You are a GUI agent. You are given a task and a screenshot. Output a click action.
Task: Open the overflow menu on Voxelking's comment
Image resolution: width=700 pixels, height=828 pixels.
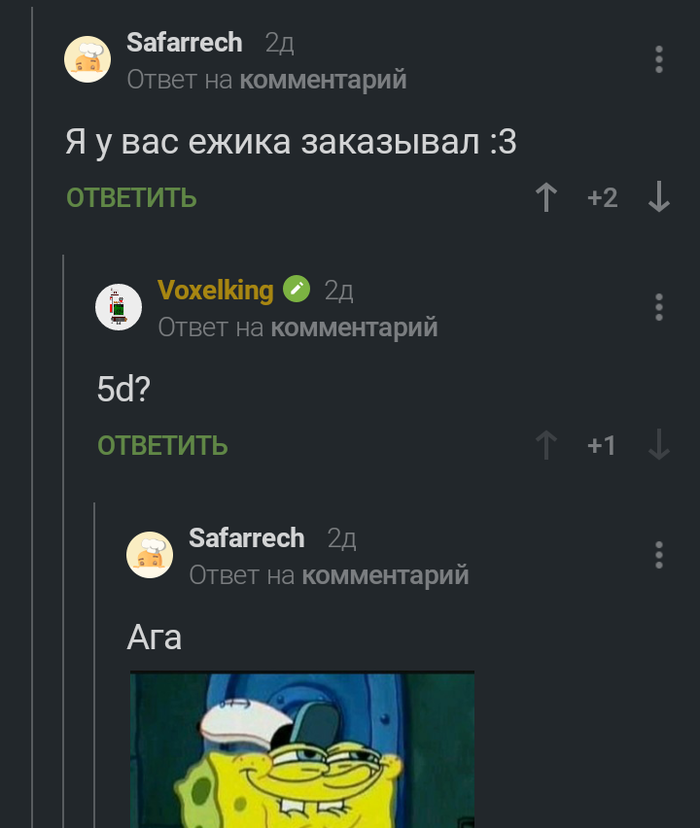tap(658, 307)
